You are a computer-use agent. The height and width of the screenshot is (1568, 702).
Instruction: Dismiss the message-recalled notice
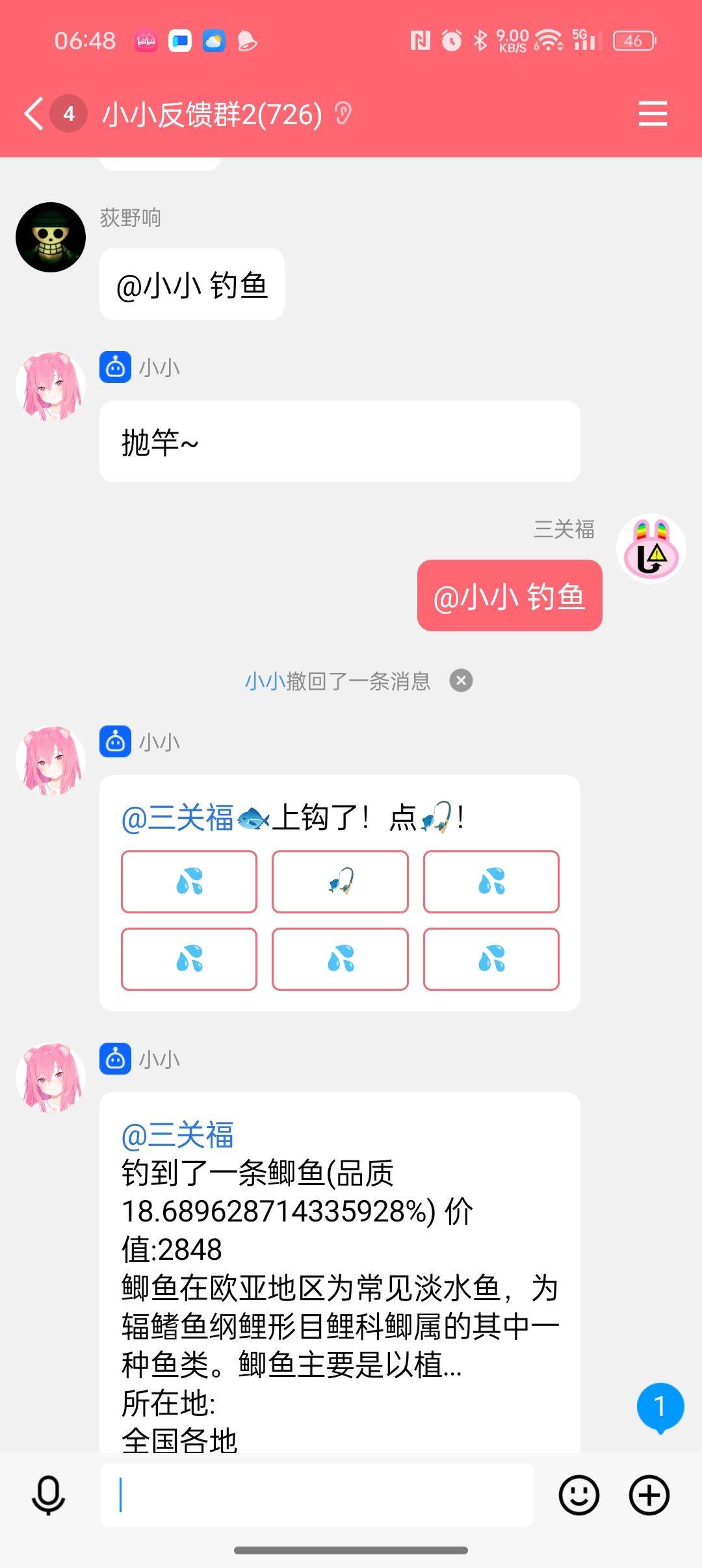(x=461, y=681)
